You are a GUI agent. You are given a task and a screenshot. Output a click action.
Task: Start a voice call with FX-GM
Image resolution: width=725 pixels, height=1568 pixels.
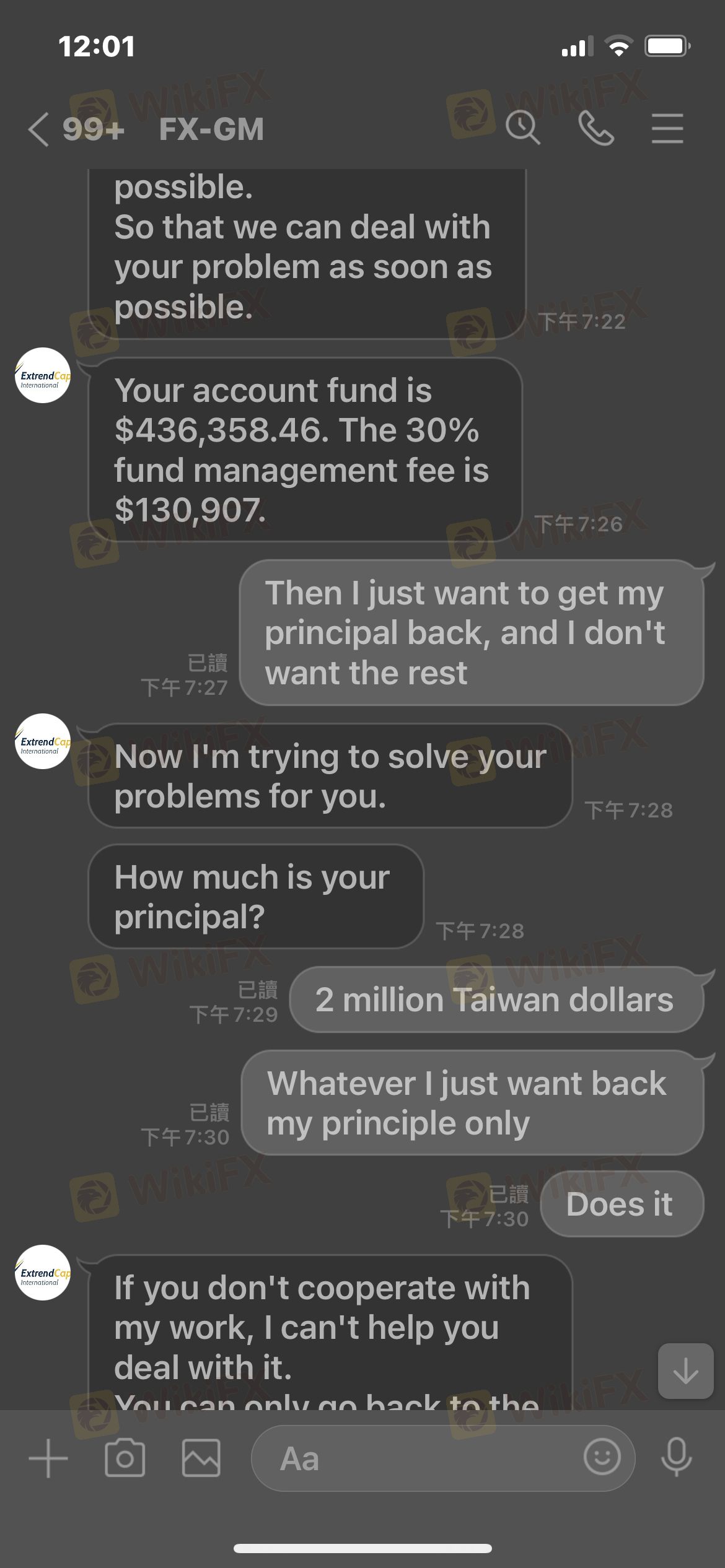[595, 128]
